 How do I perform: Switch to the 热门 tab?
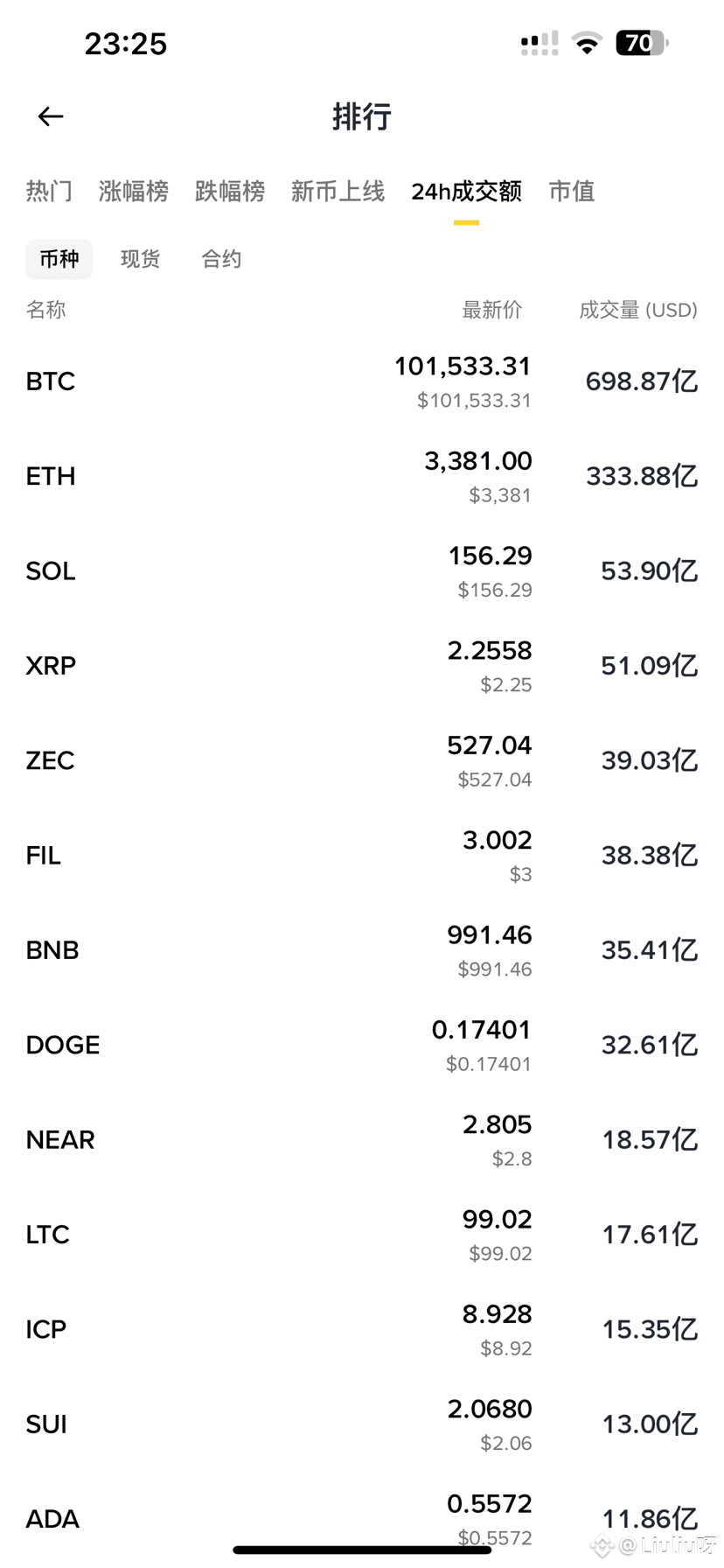[49, 191]
